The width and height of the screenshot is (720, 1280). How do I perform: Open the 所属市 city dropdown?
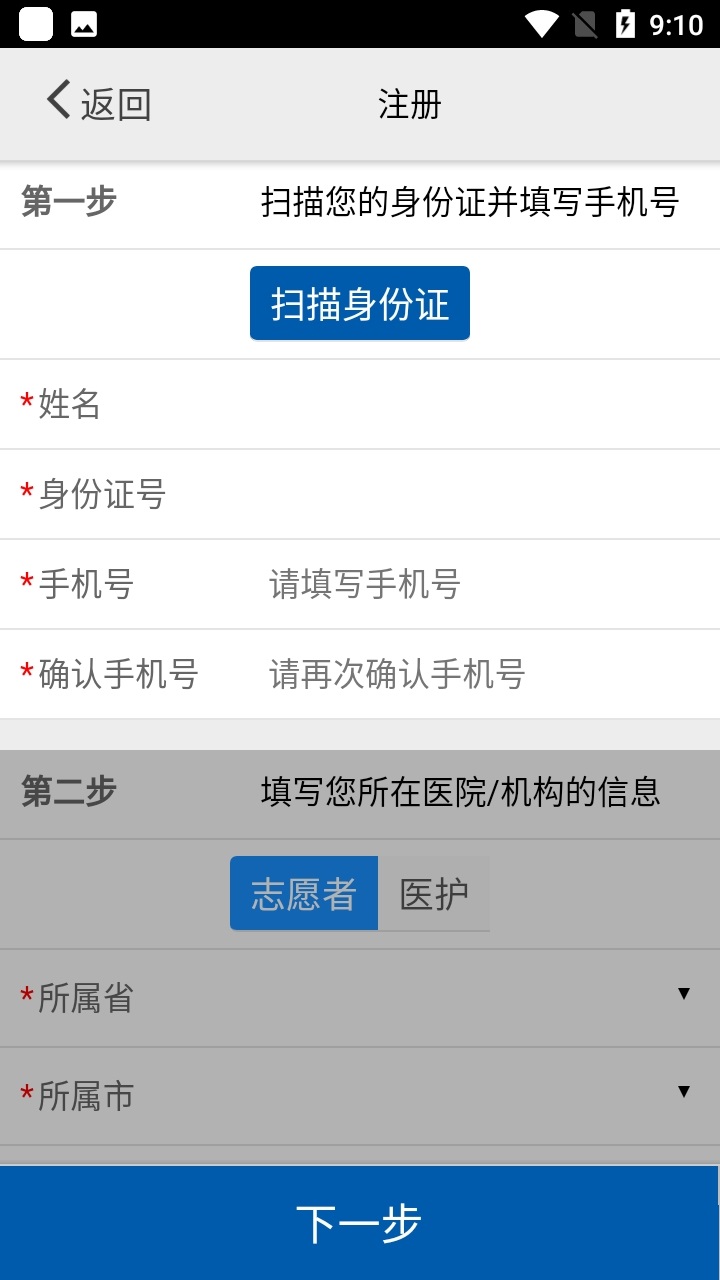(360, 1095)
